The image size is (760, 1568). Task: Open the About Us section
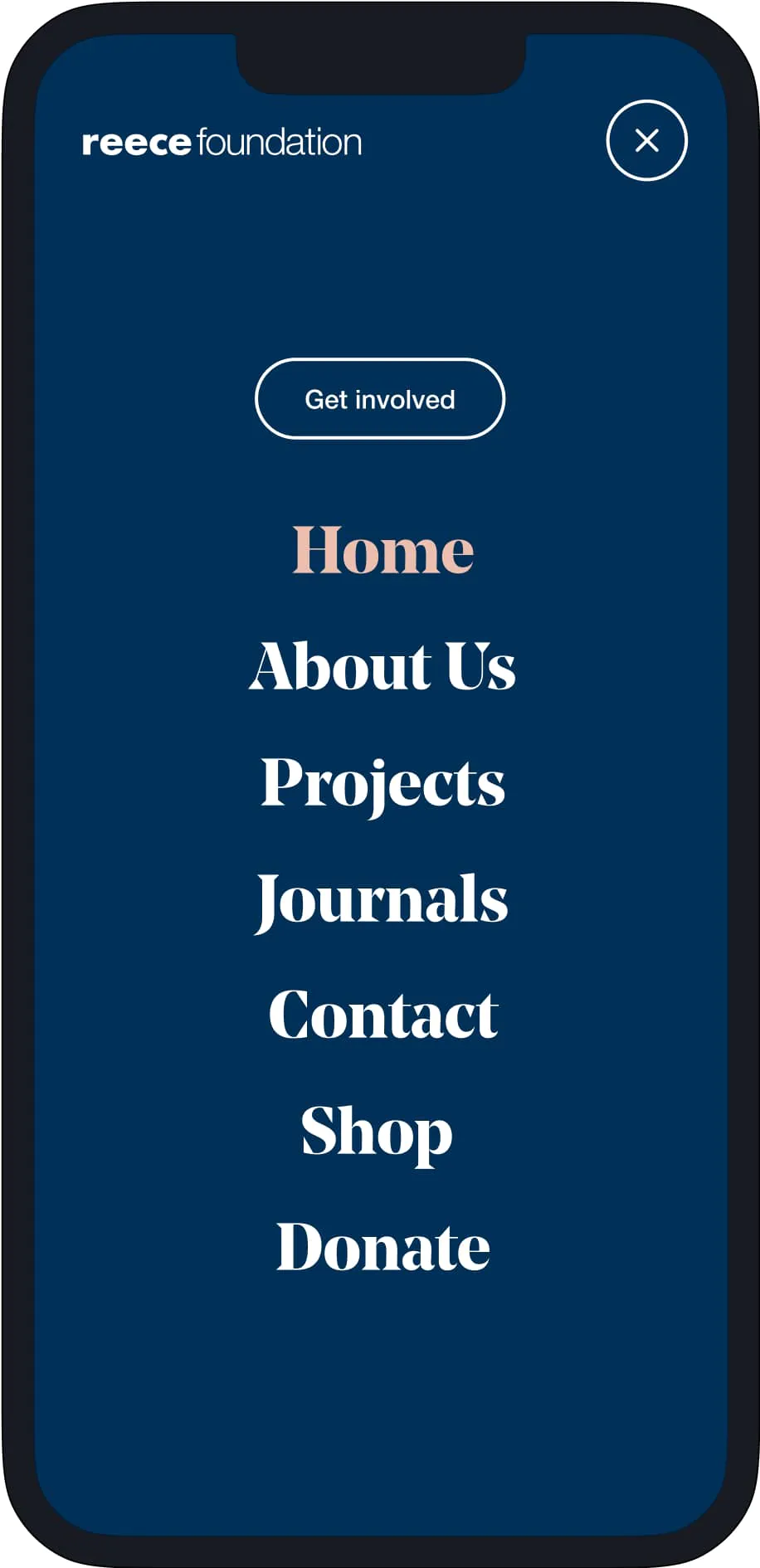(382, 665)
